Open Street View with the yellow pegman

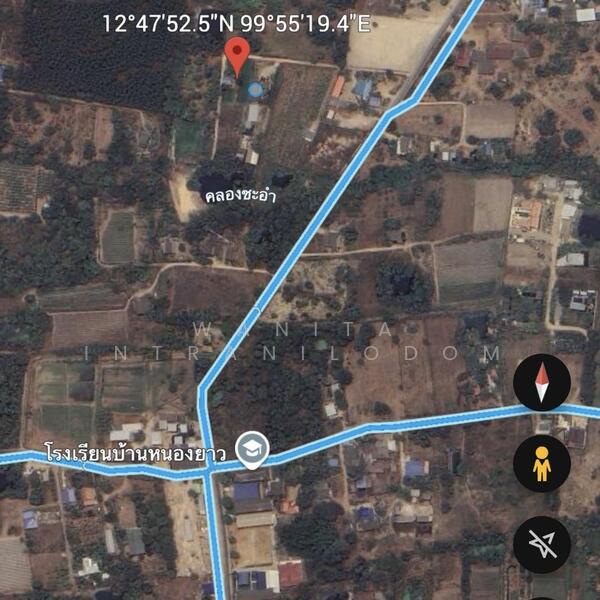[x=542, y=464]
